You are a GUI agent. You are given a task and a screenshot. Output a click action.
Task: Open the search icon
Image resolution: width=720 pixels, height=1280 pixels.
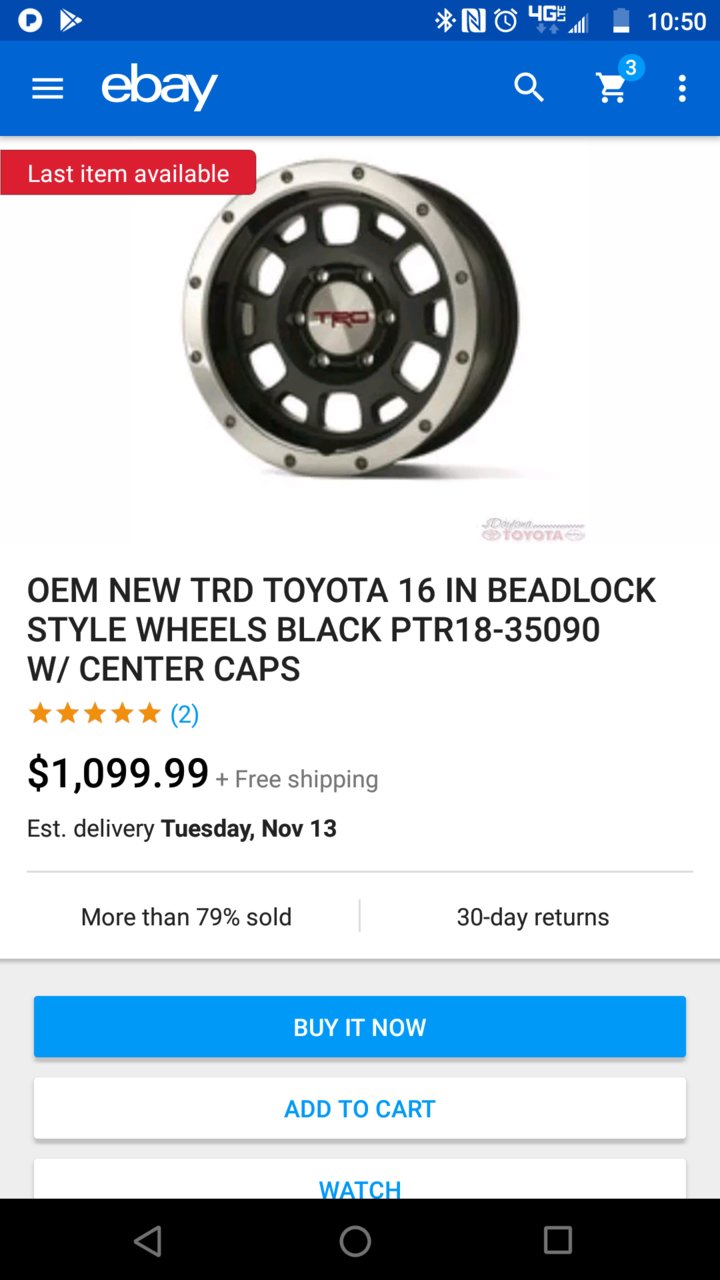(529, 88)
